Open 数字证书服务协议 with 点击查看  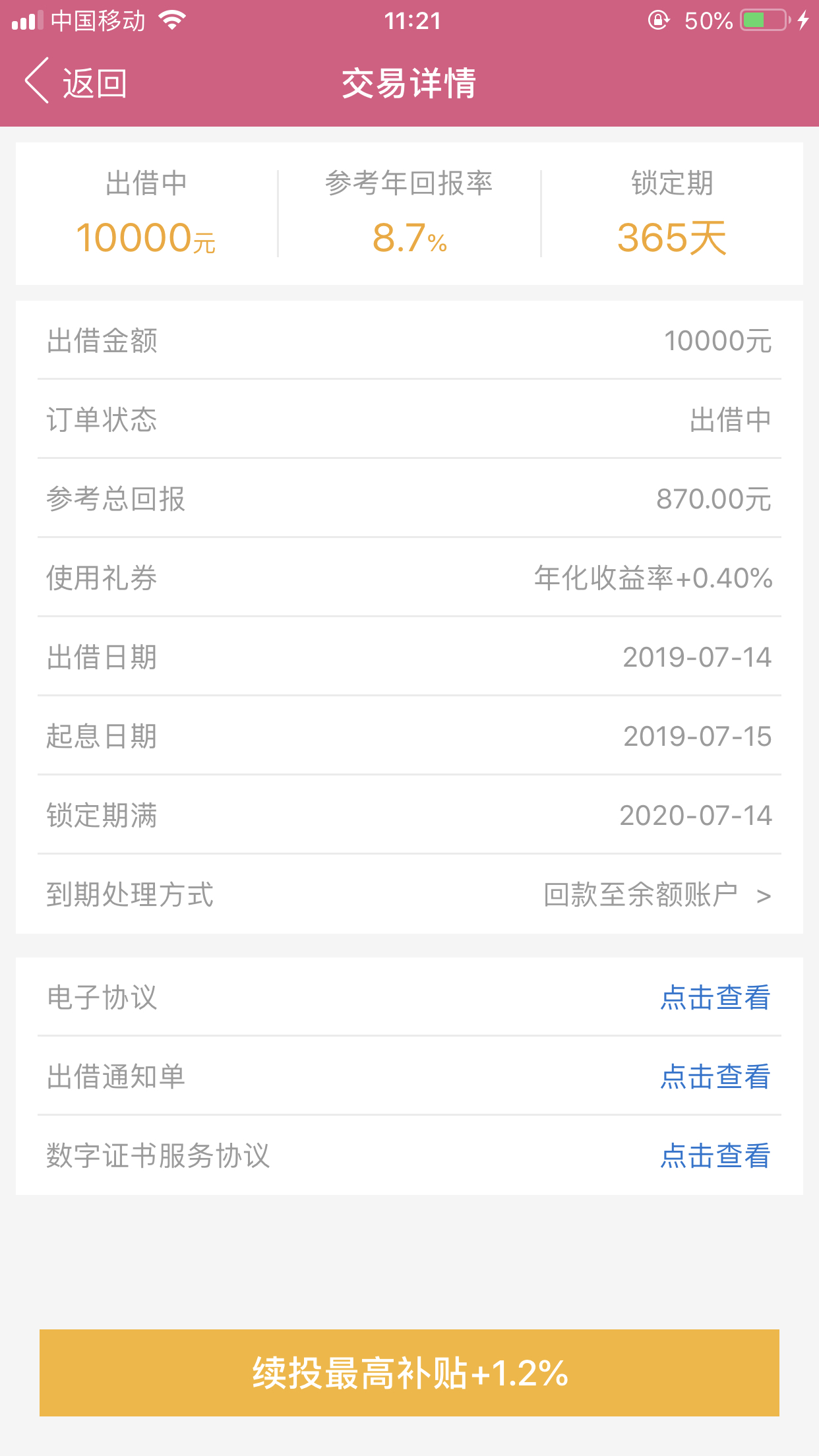(715, 1155)
